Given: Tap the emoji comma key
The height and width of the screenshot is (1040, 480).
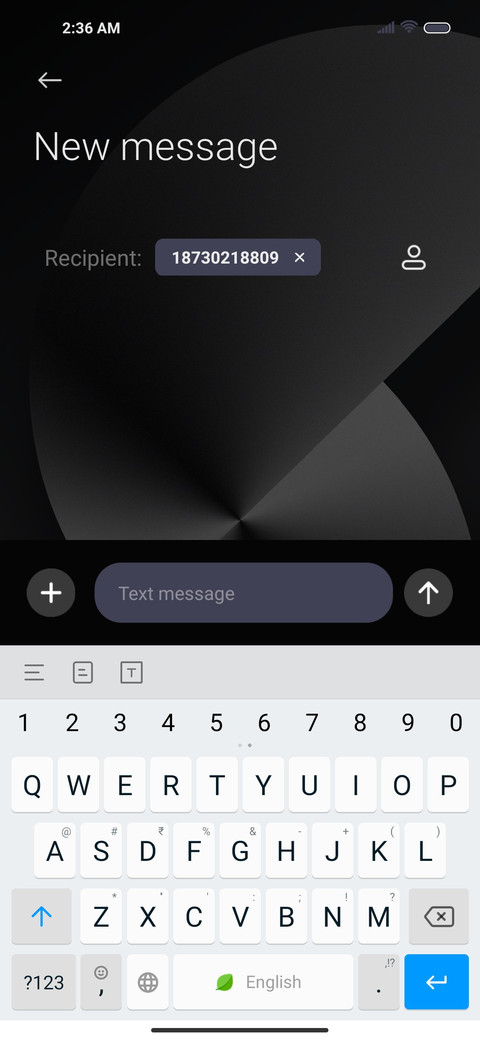Looking at the screenshot, I should click(101, 982).
